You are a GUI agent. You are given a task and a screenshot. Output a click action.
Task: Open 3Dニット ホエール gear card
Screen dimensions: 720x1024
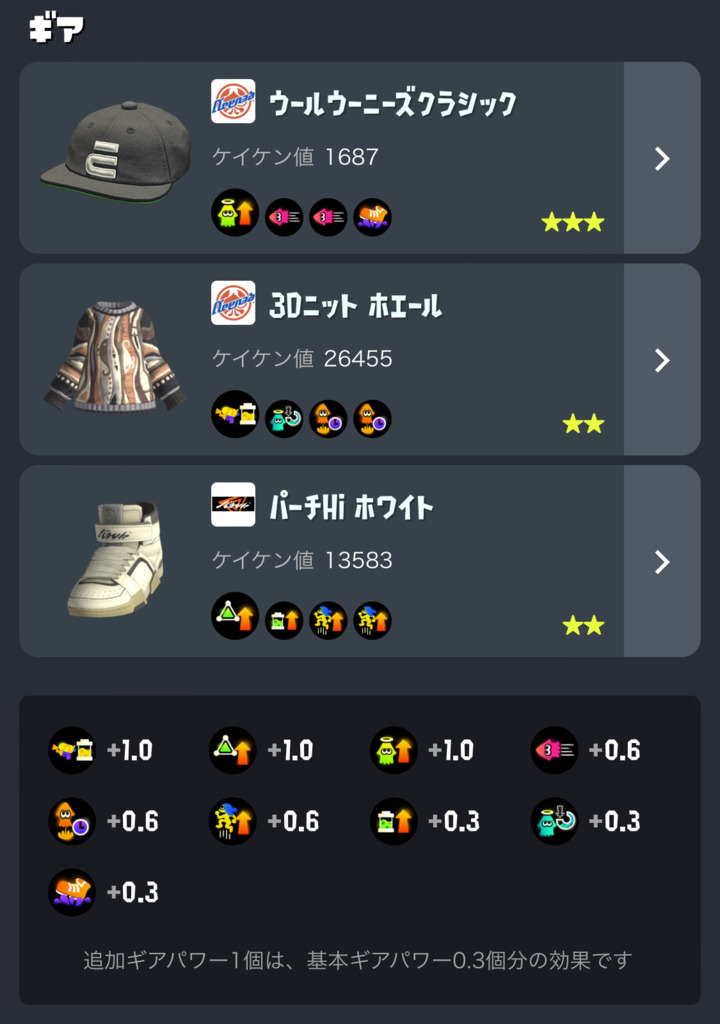[x=320, y=360]
